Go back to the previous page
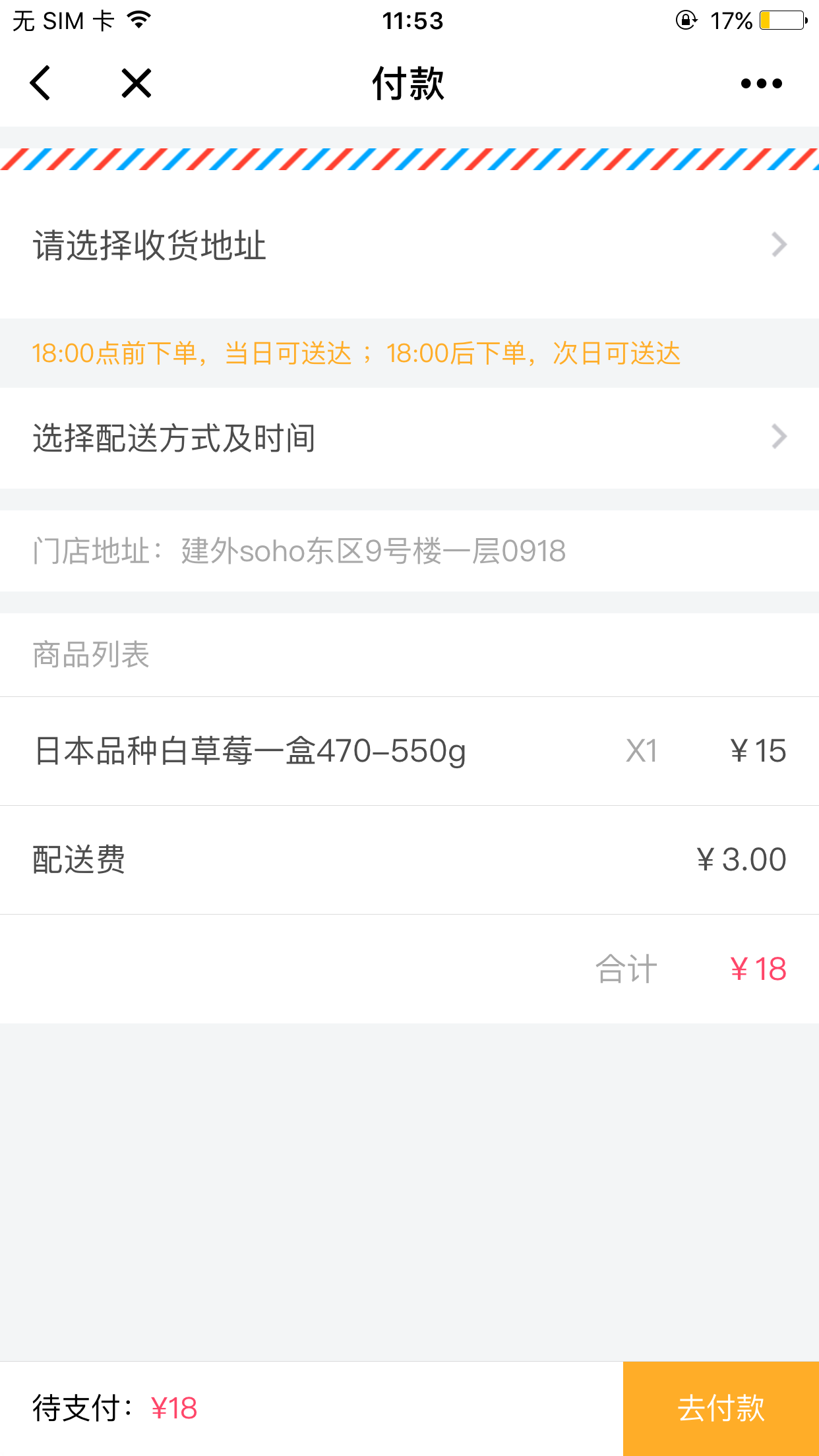The image size is (819, 1456). [x=41, y=83]
